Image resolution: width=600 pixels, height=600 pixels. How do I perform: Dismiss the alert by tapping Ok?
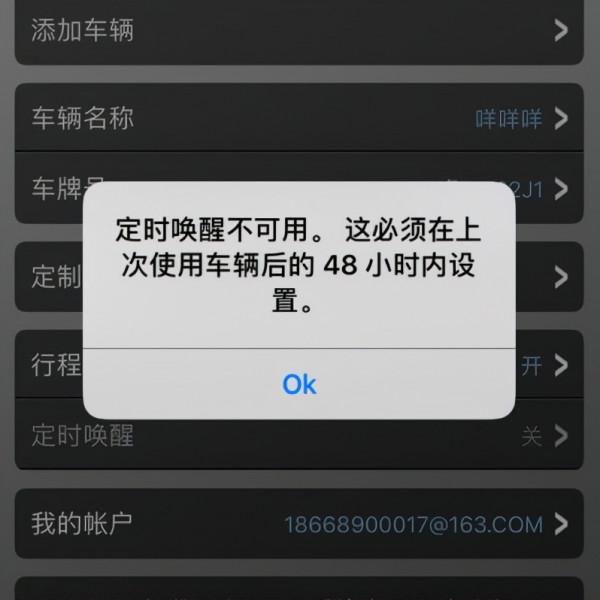[299, 384]
